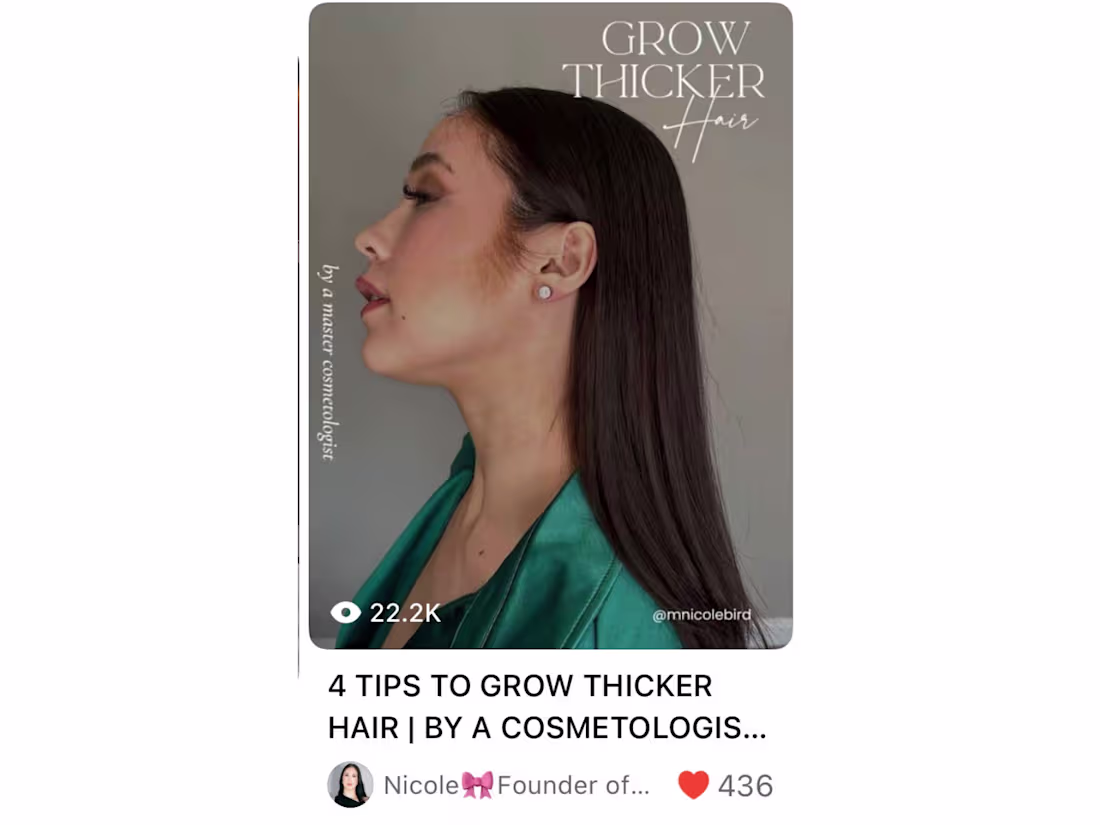Screen dimensions: 1100x825
Task: Tap the 4 Tips to Grow Thicker Hair title
Action: pos(546,707)
